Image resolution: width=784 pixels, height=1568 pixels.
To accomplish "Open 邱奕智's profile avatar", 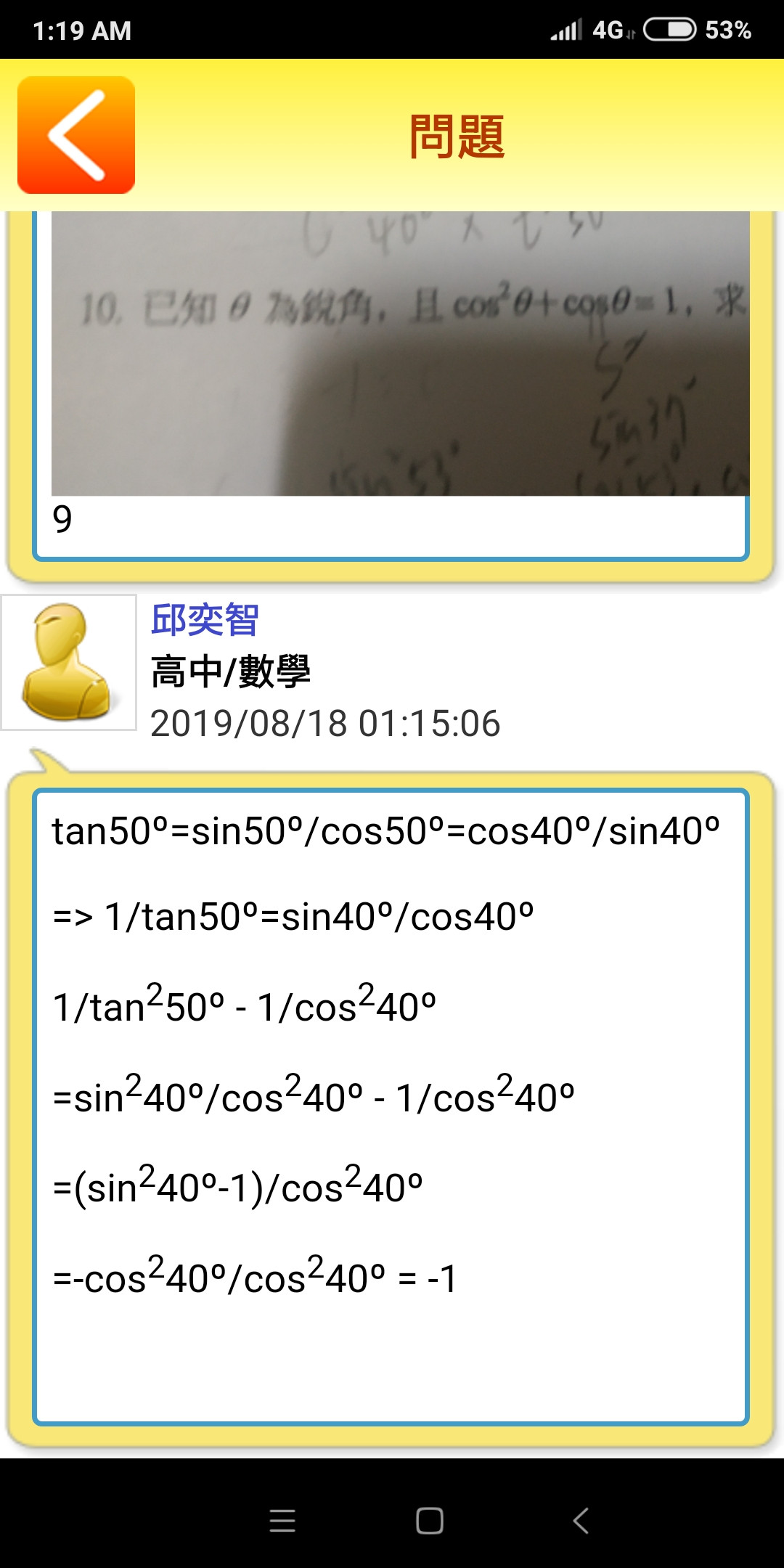I will [x=68, y=662].
